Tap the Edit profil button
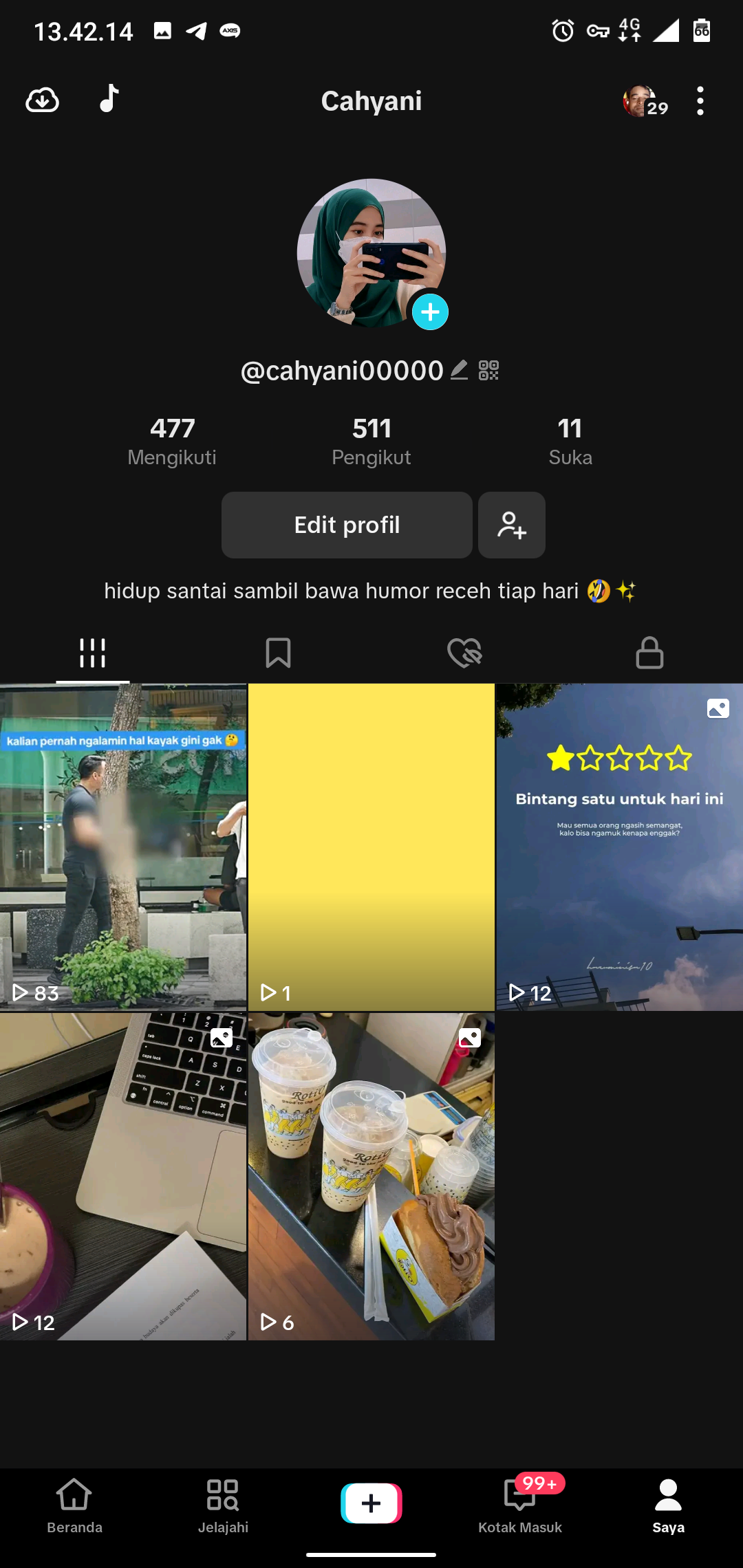The width and height of the screenshot is (743, 1568). (347, 525)
